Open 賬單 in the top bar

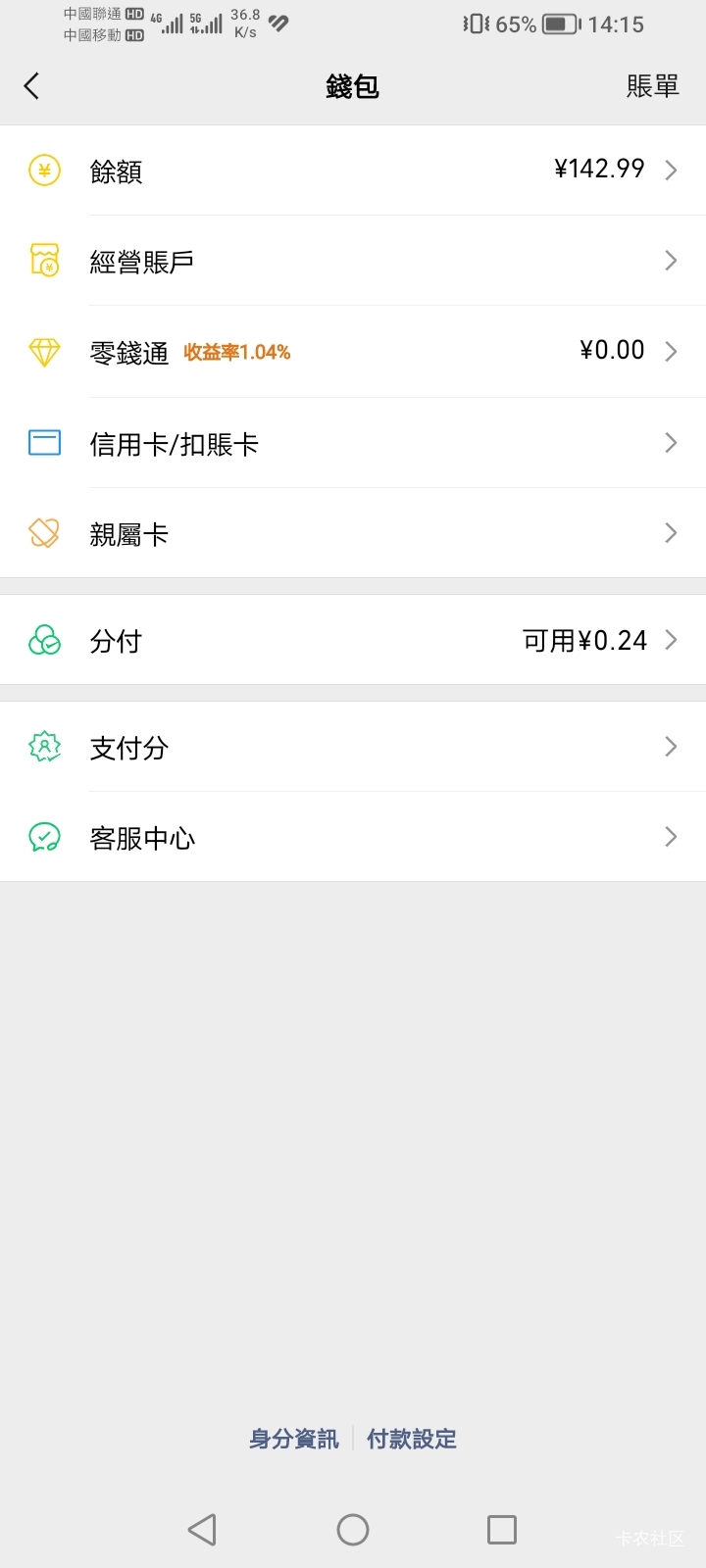[x=652, y=86]
